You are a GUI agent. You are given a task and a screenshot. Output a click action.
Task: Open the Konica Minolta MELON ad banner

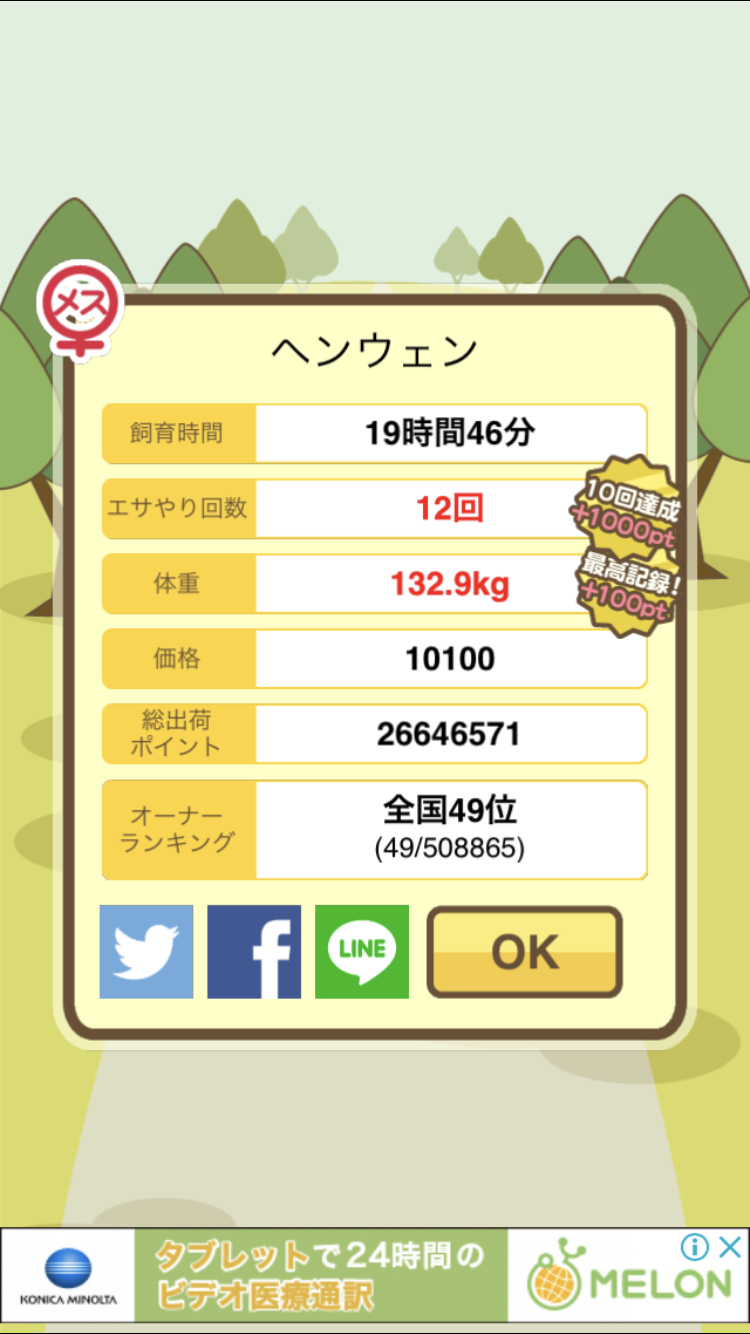click(330, 1276)
